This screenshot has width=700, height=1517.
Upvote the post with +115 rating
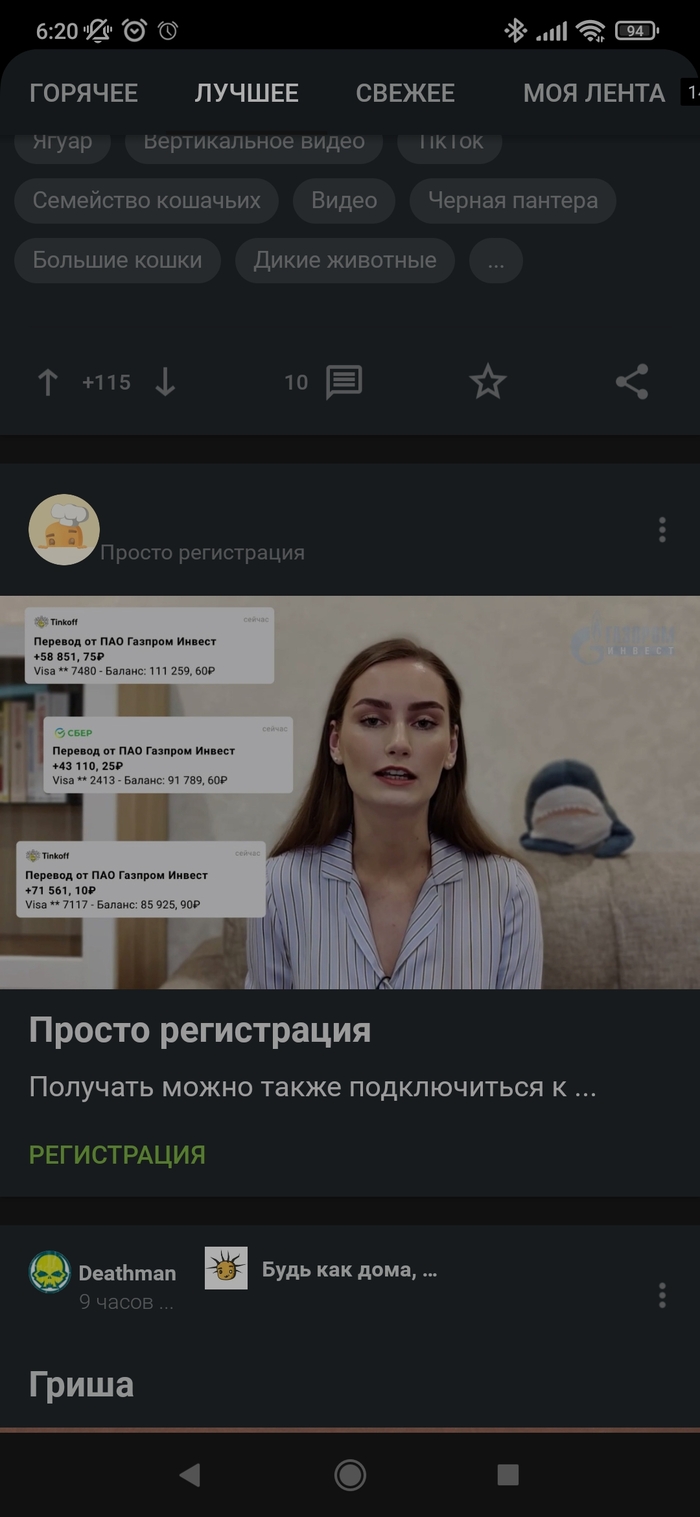[48, 382]
